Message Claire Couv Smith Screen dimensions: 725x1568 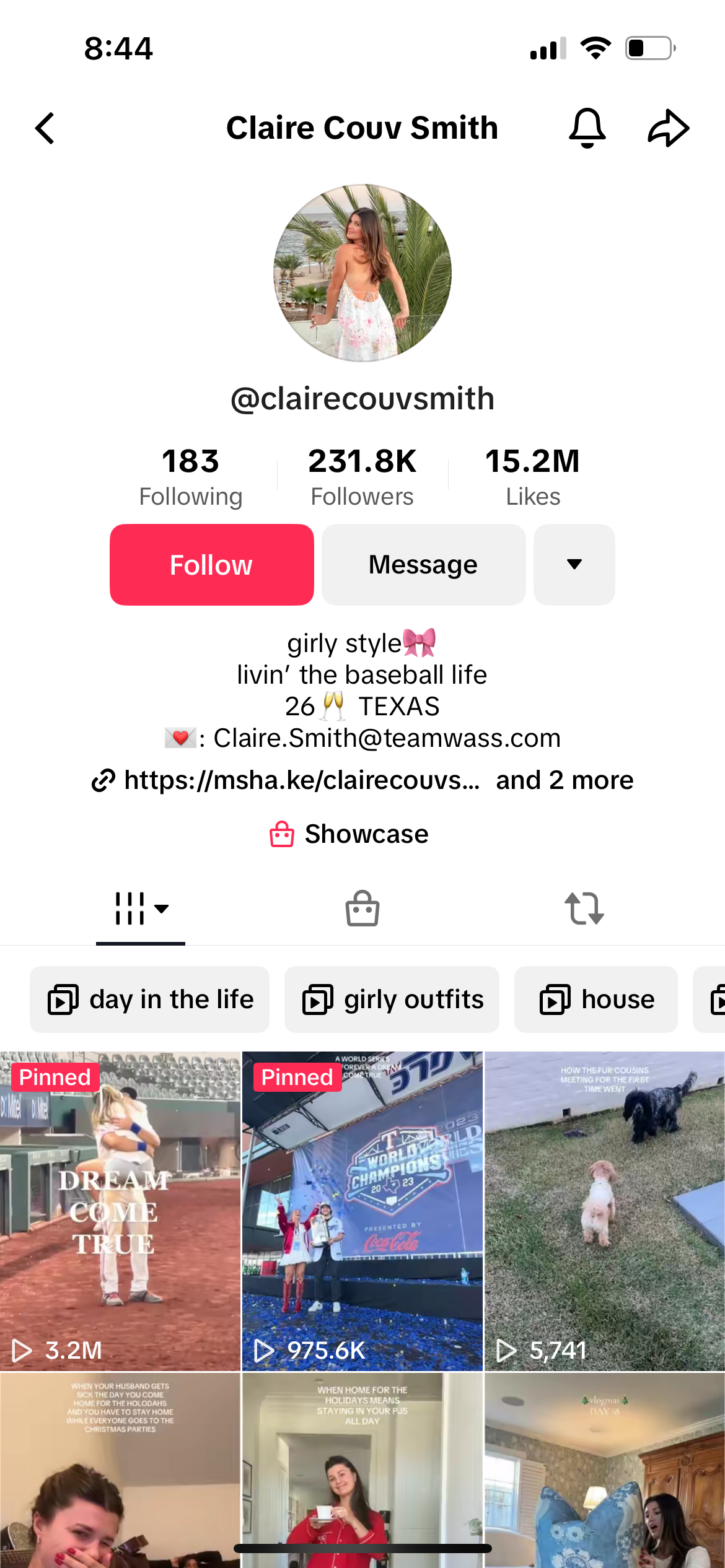tap(423, 565)
